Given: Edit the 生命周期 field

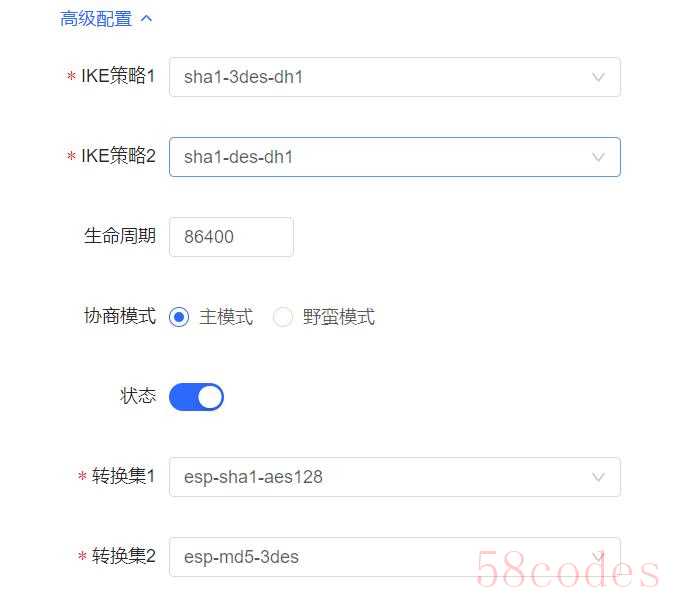Looking at the screenshot, I should (231, 237).
